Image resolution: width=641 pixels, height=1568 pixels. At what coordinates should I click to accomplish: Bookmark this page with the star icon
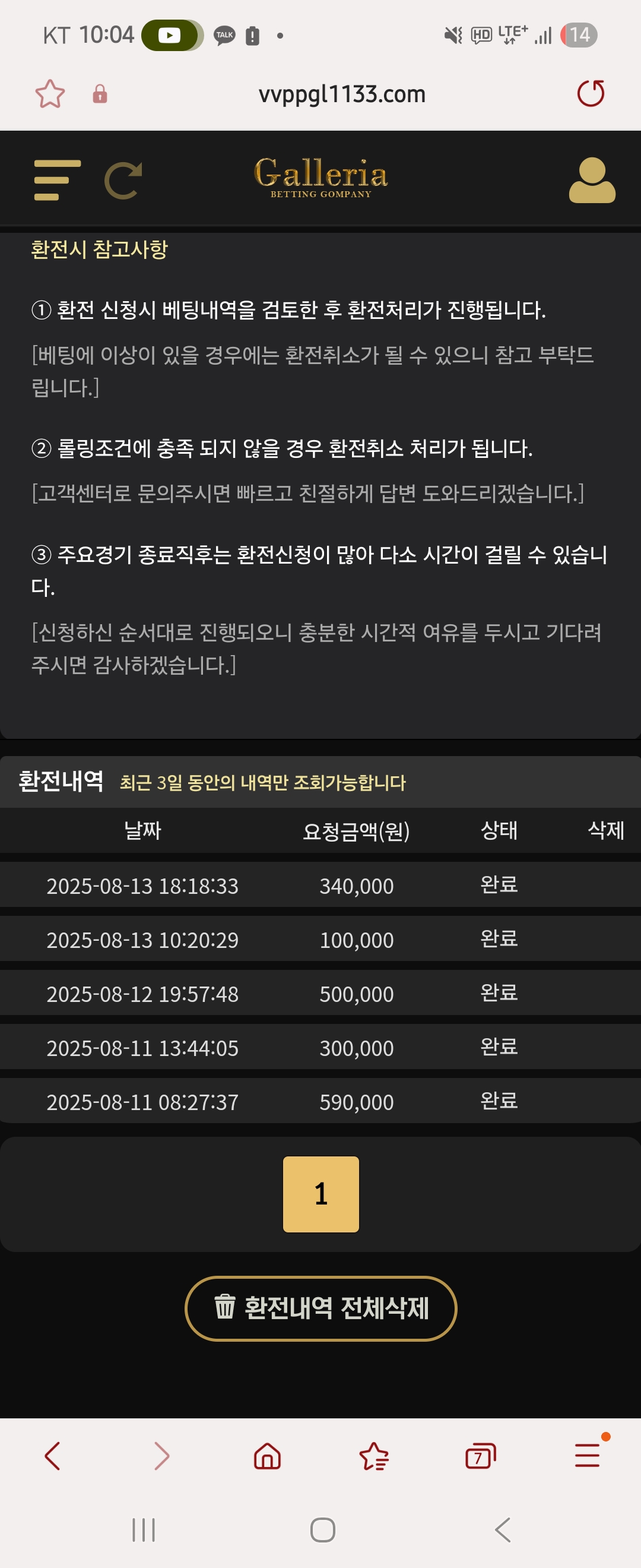click(50, 94)
